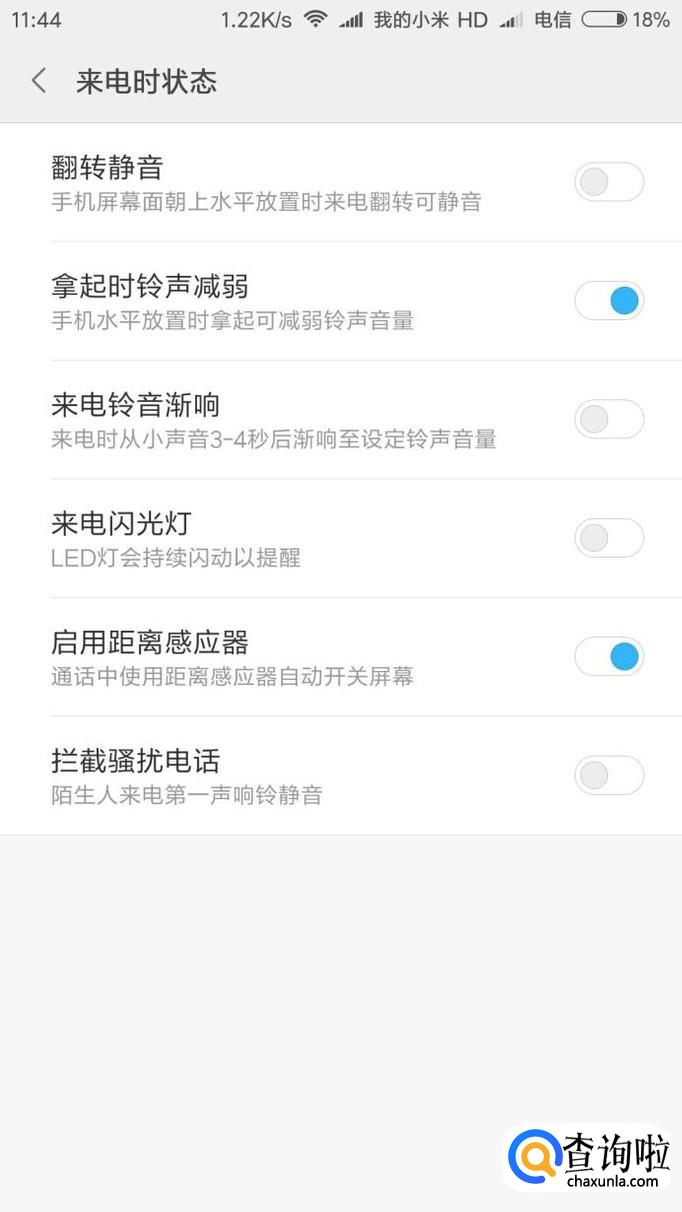Go back from 来电时状态 screen
Screen dimensions: 682x1212
point(39,81)
